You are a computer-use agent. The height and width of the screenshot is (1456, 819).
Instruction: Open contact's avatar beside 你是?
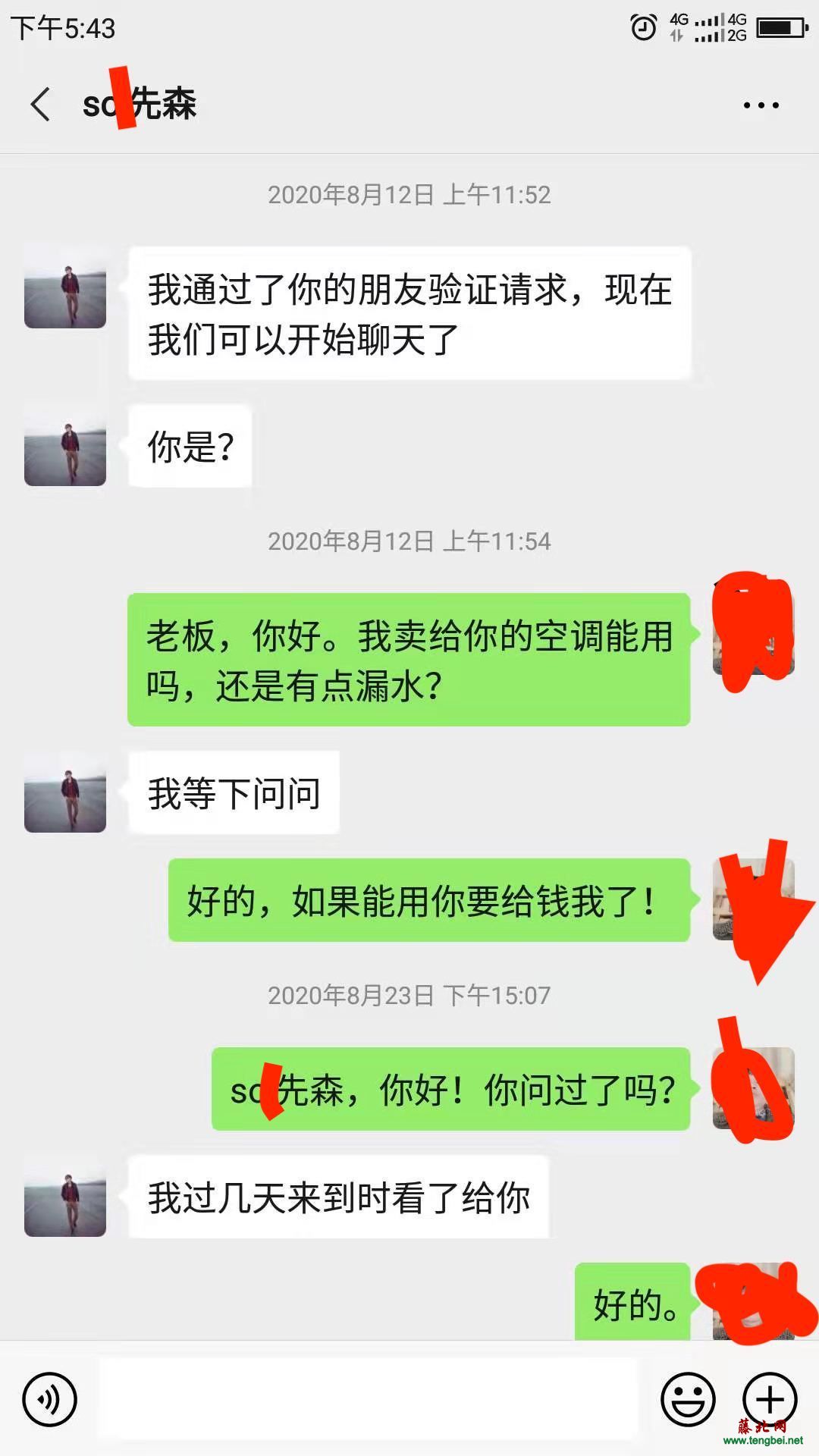(65, 445)
